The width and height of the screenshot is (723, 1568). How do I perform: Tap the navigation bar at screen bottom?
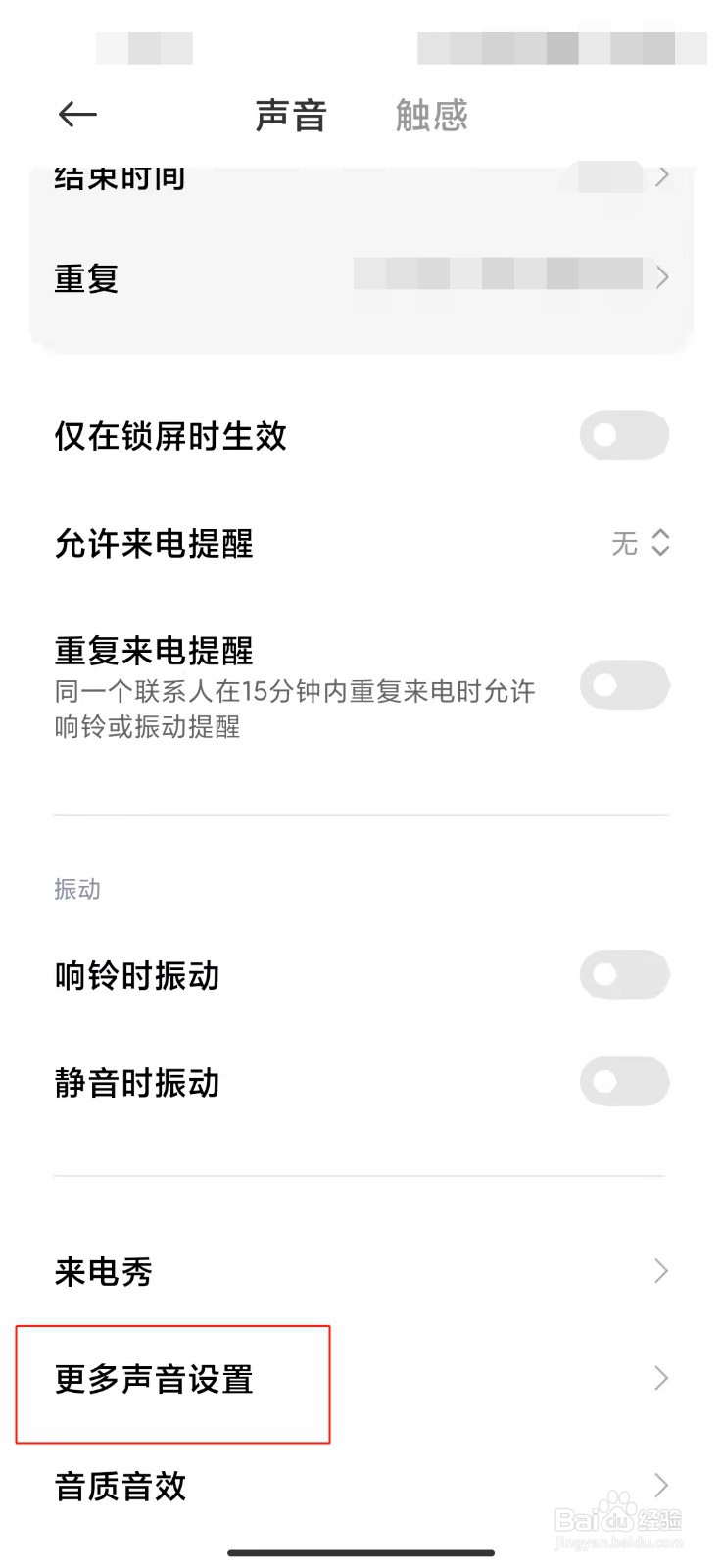coord(361,1552)
